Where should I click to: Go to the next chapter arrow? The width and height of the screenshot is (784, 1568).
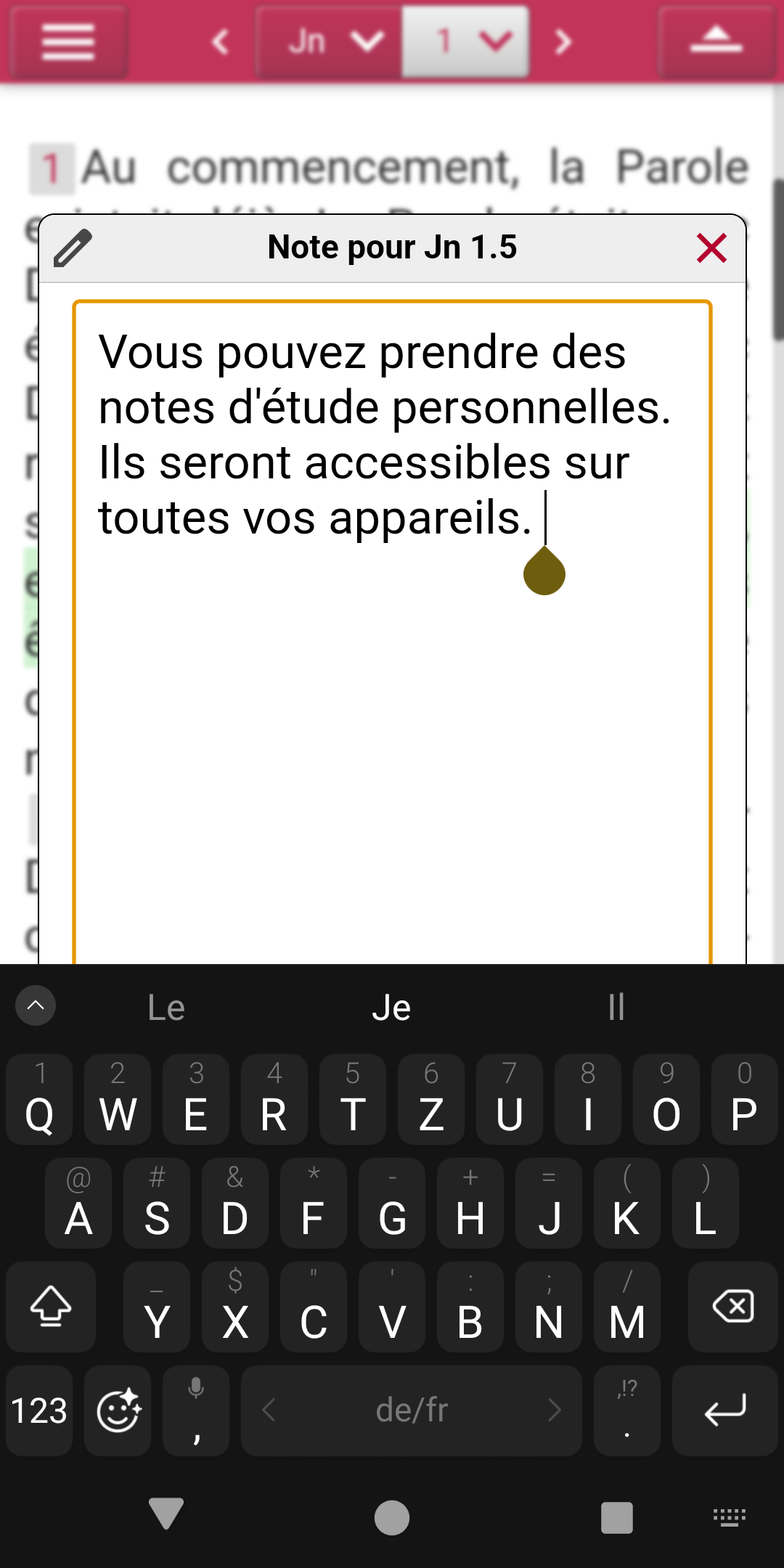pos(563,42)
